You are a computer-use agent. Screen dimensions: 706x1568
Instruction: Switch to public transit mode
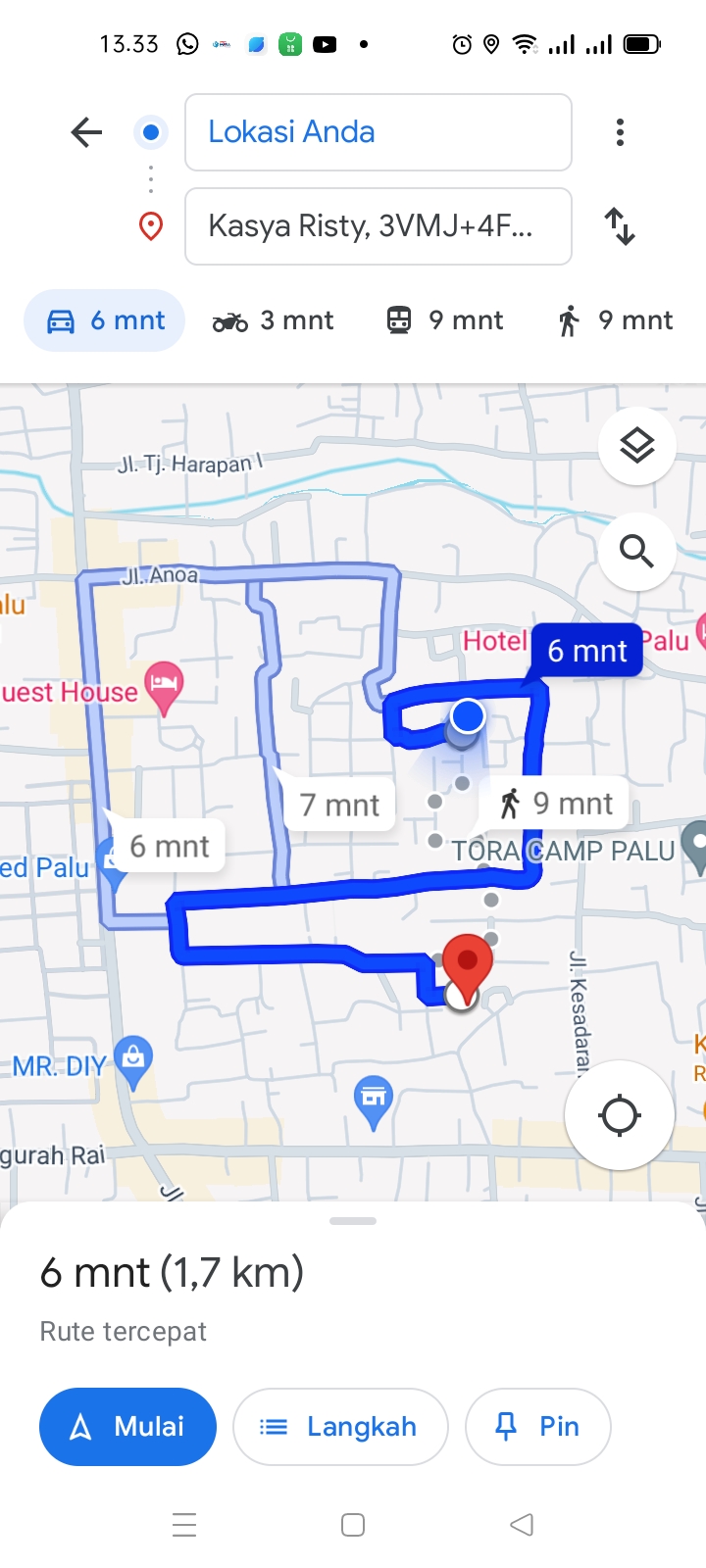point(444,320)
